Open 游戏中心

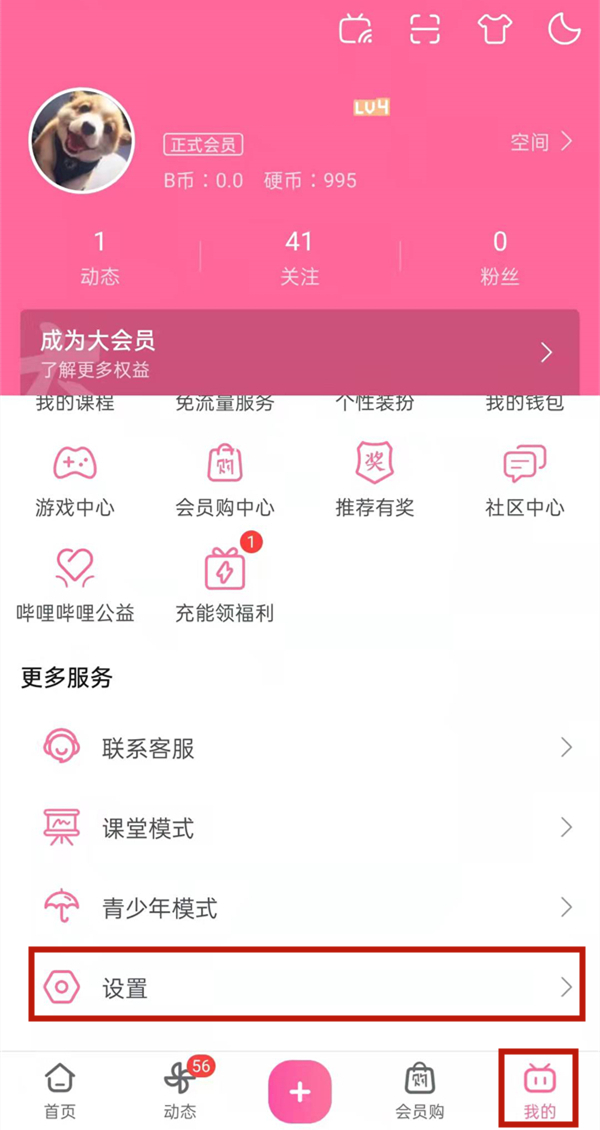click(x=74, y=480)
